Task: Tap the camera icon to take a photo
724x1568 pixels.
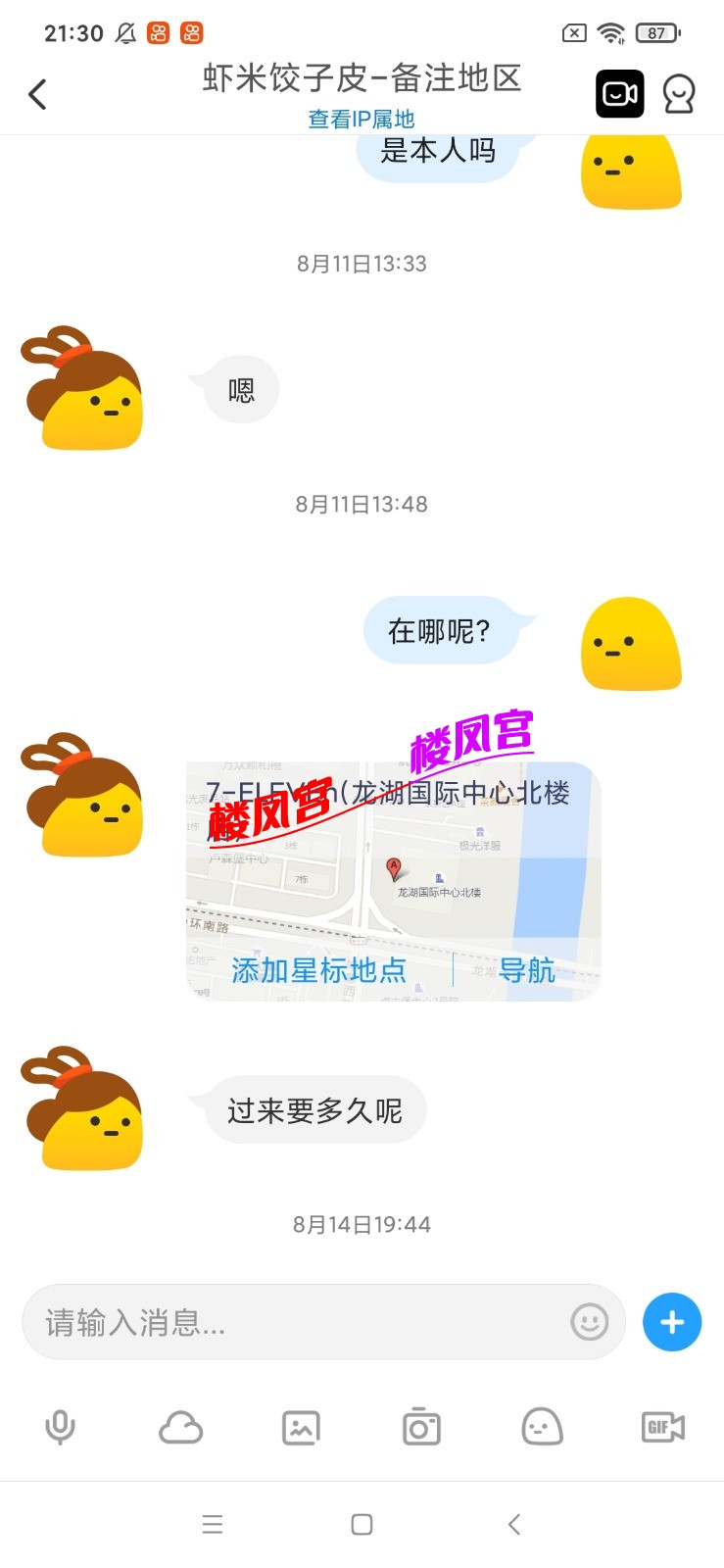Action: (x=420, y=1428)
